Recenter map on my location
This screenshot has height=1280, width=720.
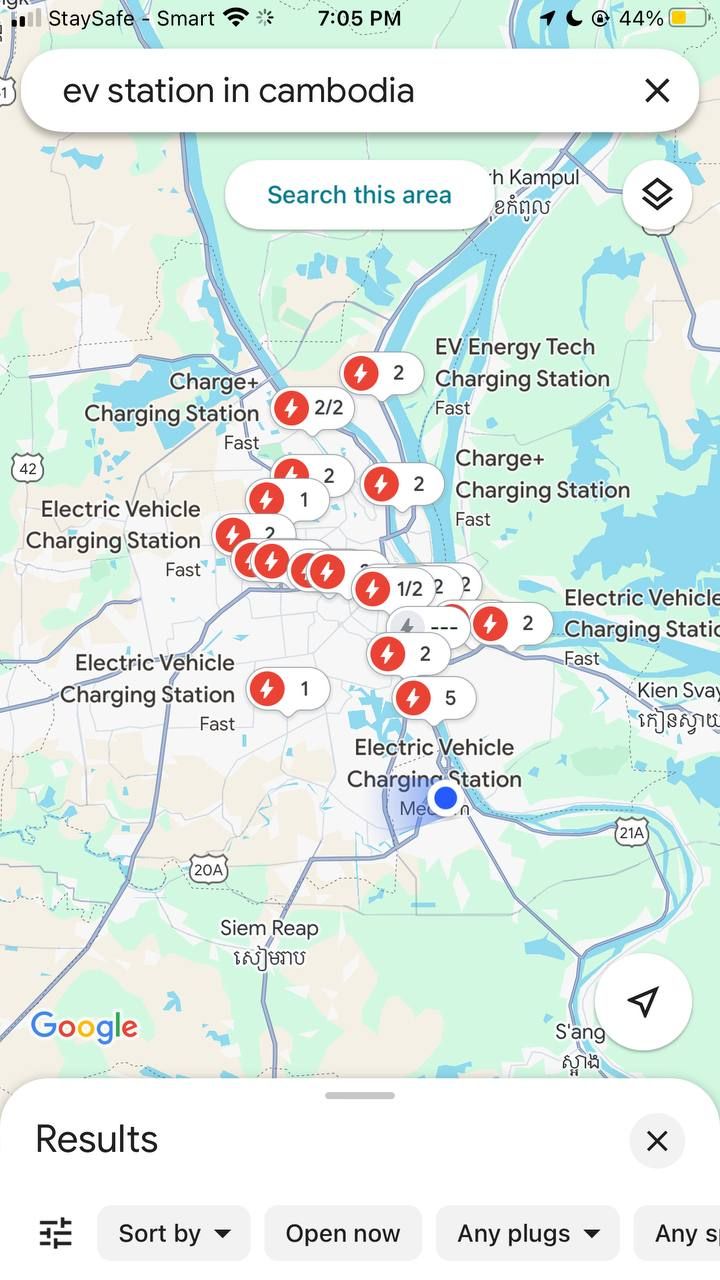(644, 1001)
